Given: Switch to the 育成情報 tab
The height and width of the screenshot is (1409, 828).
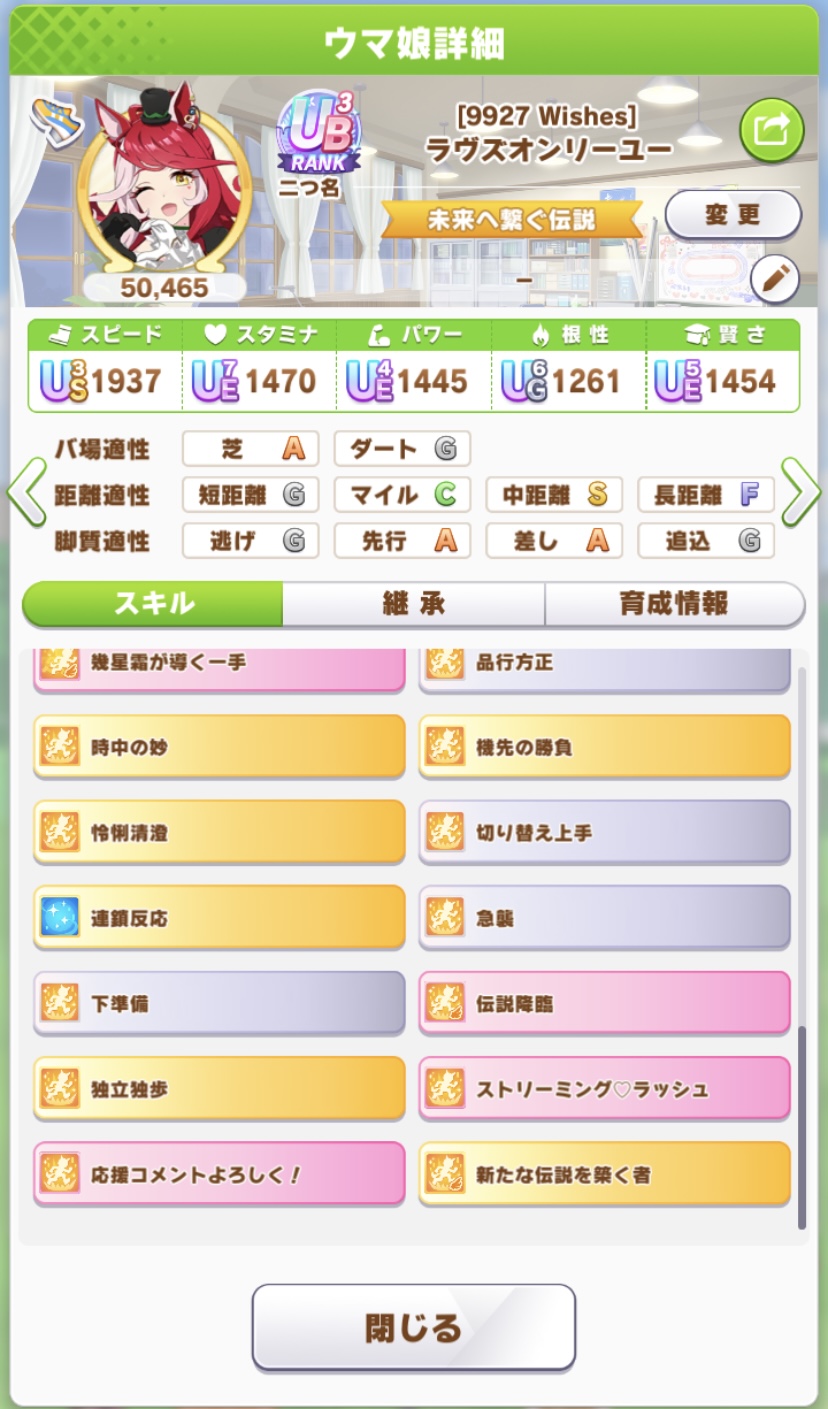Looking at the screenshot, I should coord(674,603).
